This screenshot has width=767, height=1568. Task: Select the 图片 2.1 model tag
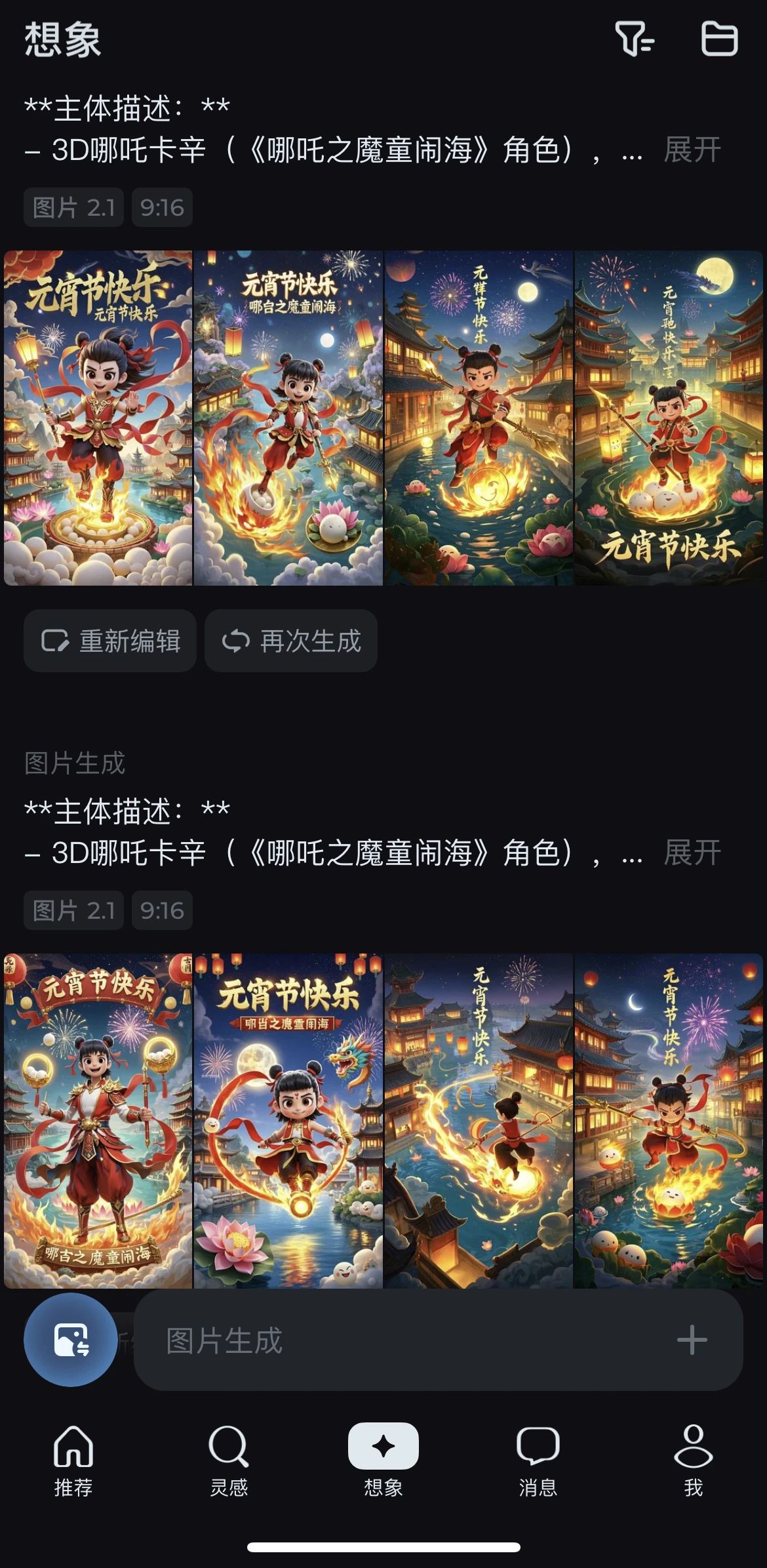click(73, 207)
